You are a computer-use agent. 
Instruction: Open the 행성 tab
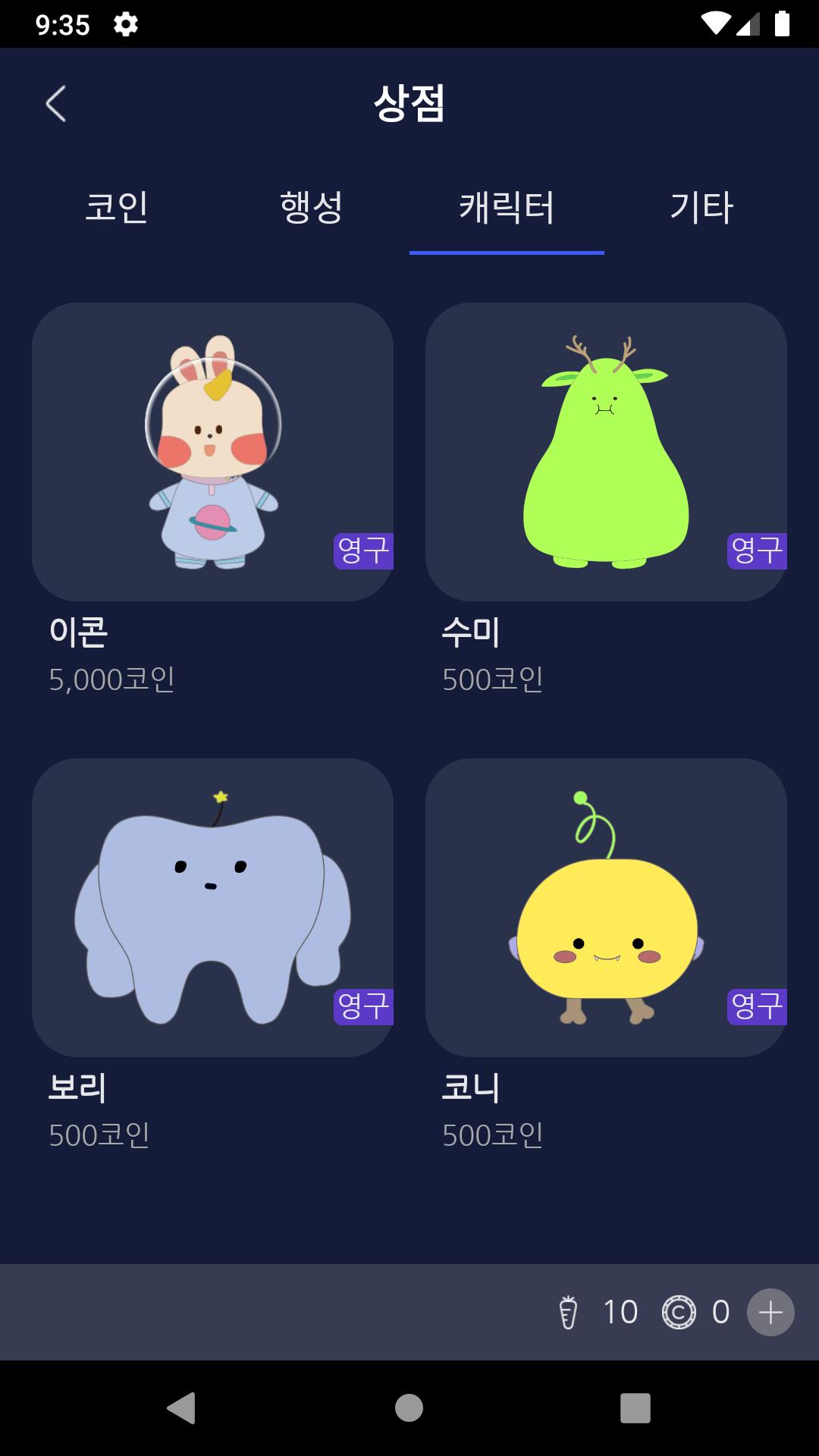click(x=312, y=208)
